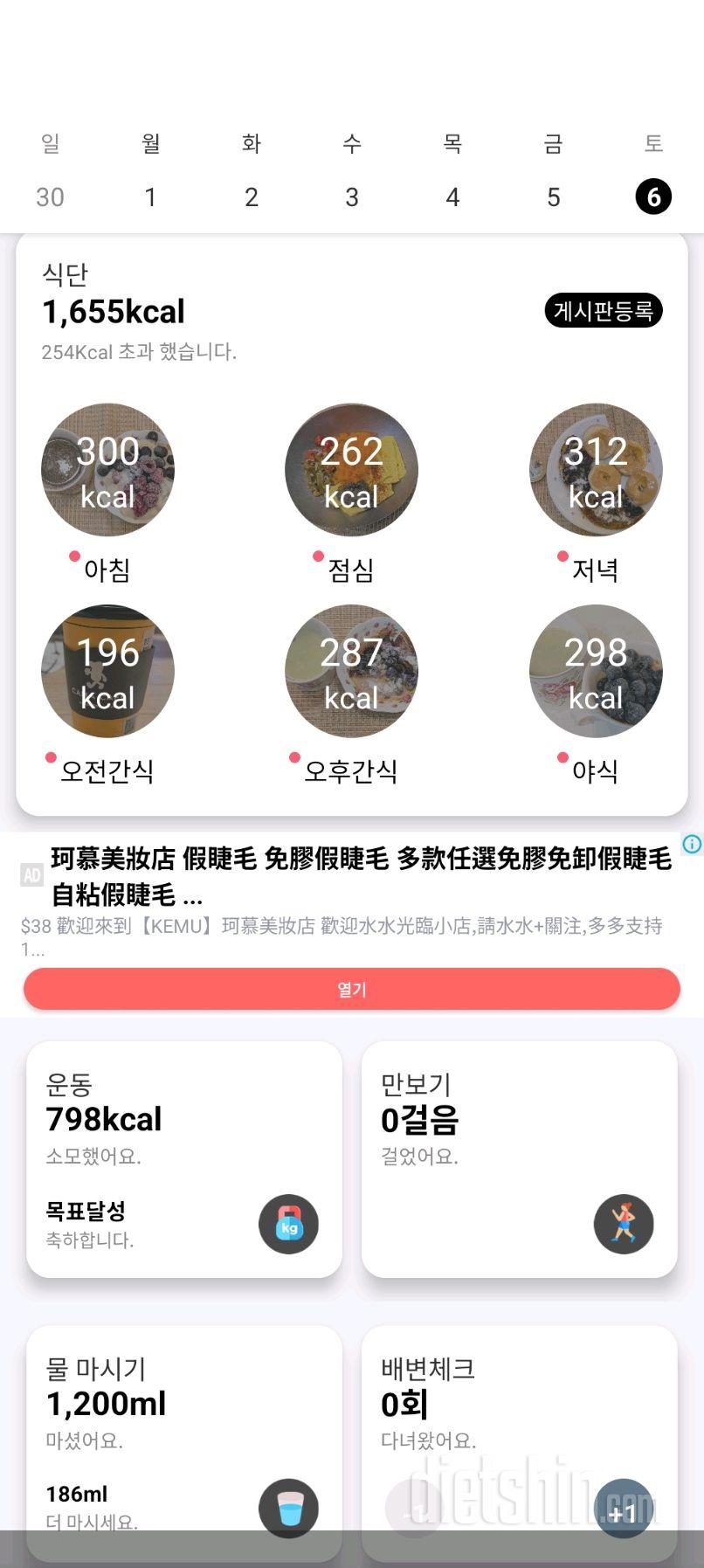704x1568 pixels.
Task: Open the ad info icon near the banner
Action: 691,844
